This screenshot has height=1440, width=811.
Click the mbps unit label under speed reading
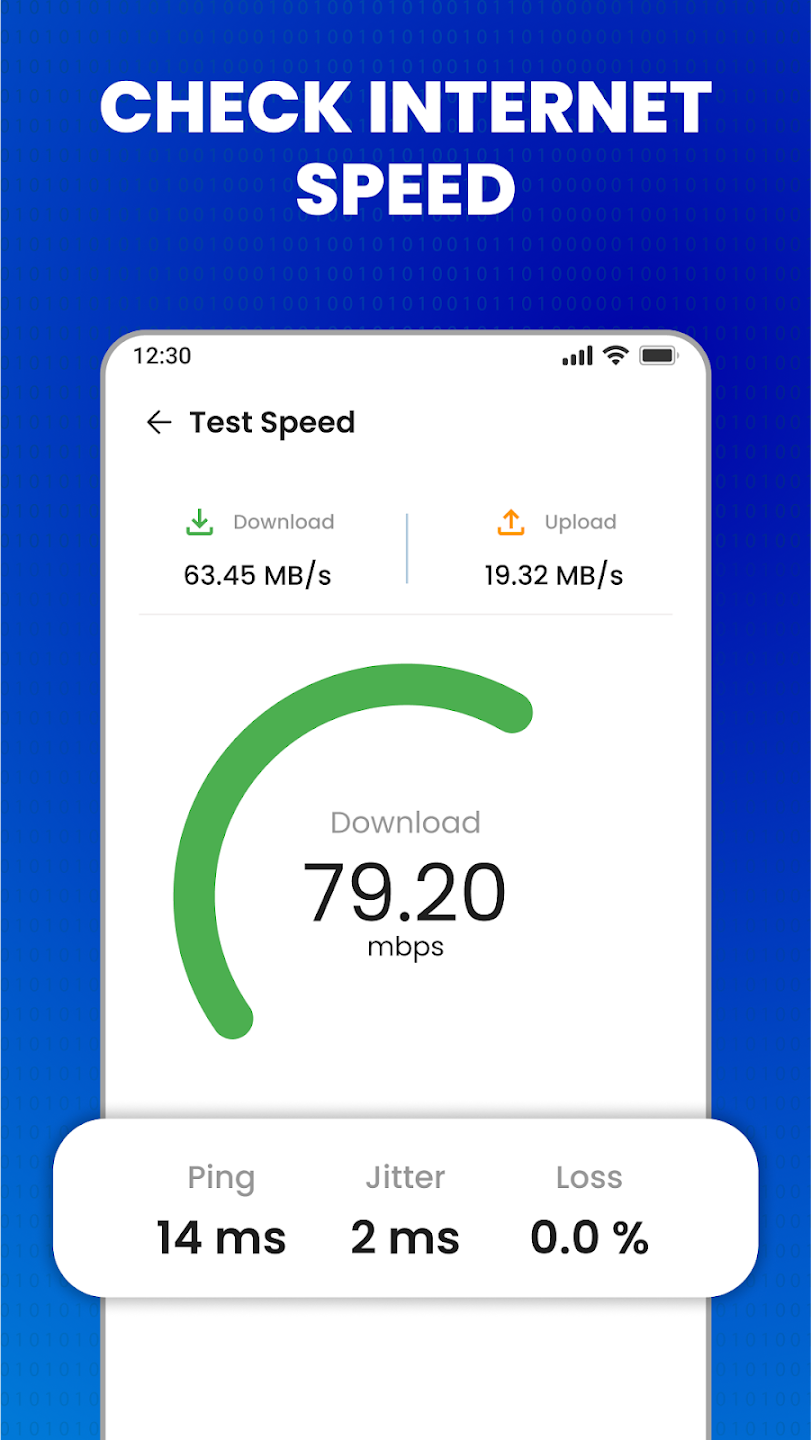pos(405,946)
